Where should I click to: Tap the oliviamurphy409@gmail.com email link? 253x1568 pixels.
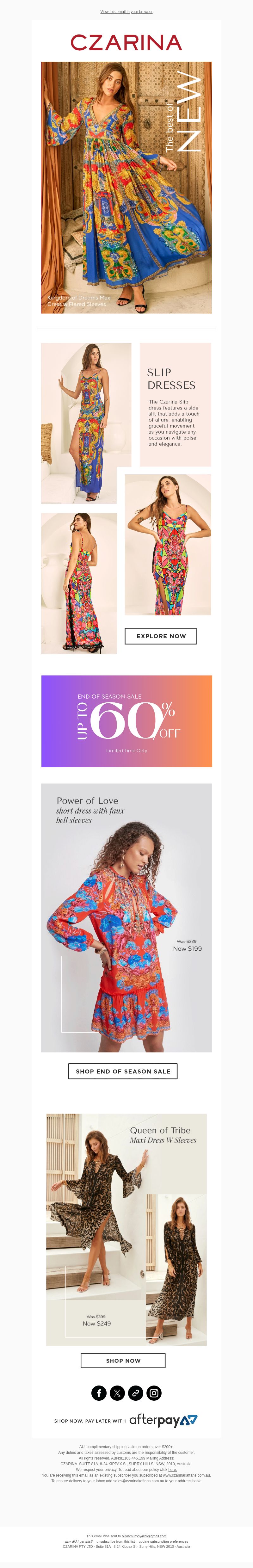click(144, 1536)
